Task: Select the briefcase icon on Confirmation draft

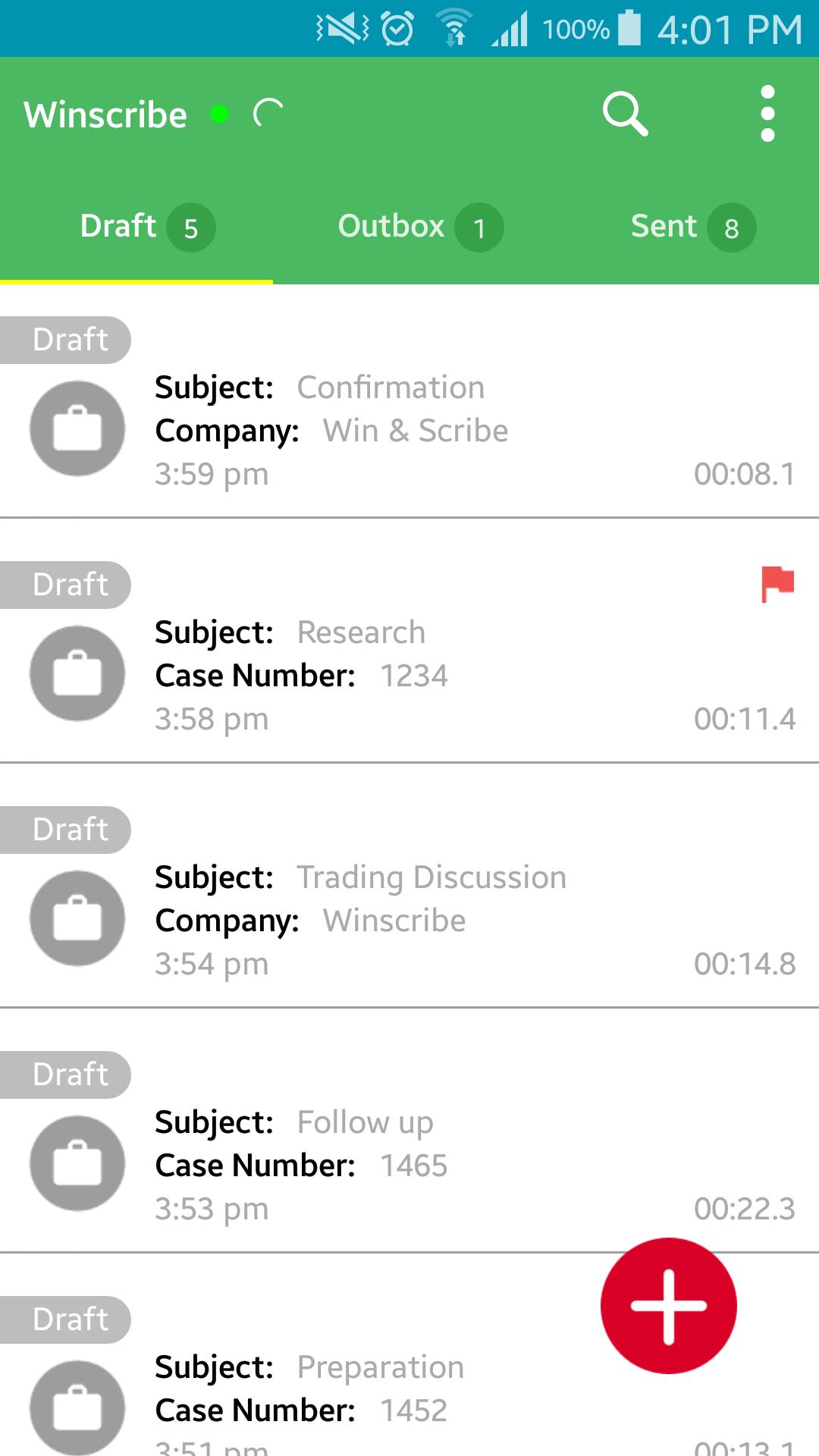Action: pos(77,428)
